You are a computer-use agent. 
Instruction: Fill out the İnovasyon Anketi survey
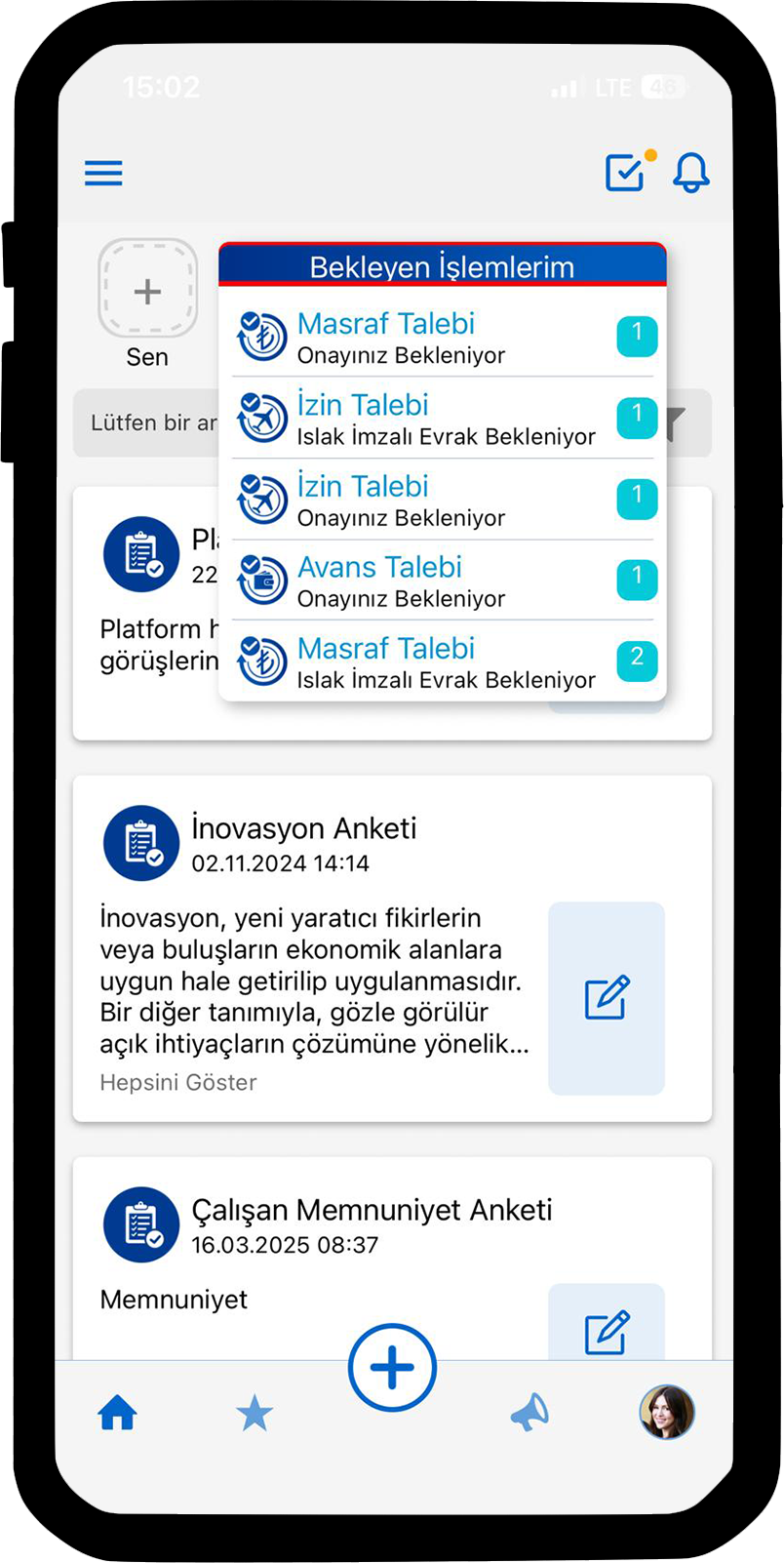(x=606, y=998)
